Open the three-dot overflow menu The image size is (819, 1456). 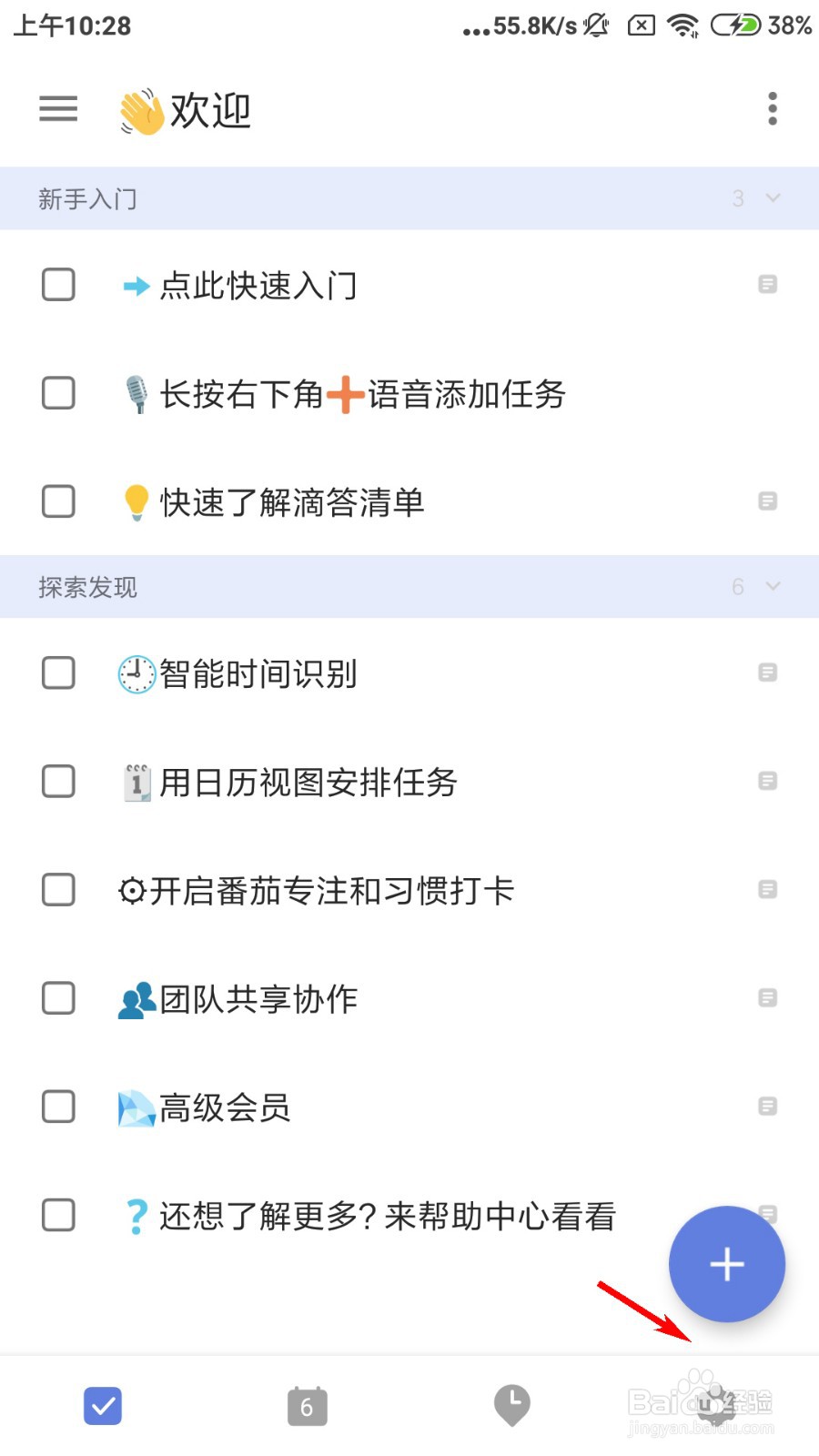[773, 109]
